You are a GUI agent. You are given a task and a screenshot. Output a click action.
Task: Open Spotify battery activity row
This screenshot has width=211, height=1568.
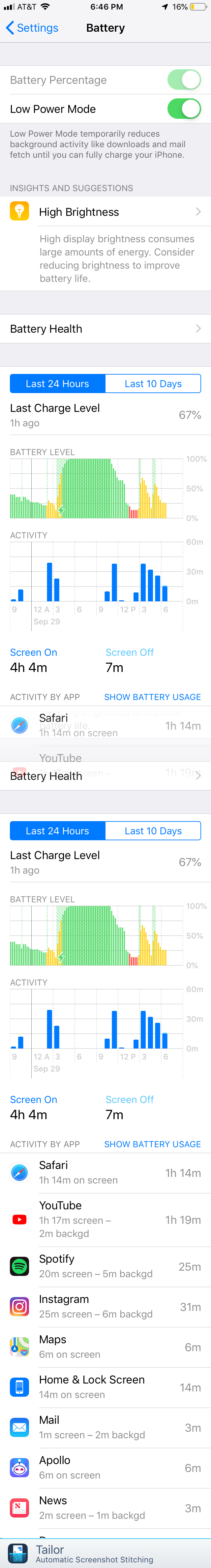(105, 1266)
